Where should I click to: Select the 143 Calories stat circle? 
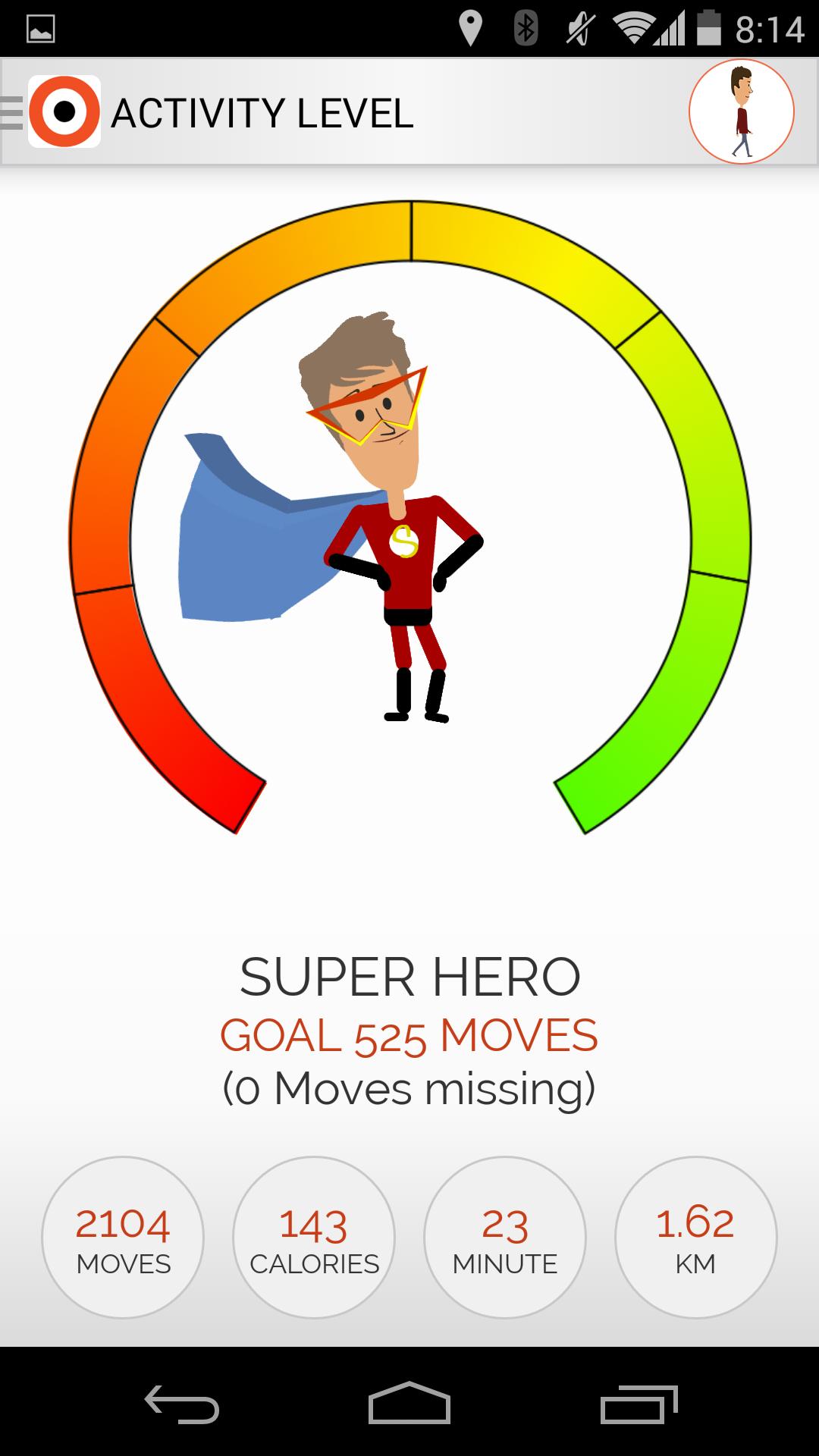coord(314,1237)
